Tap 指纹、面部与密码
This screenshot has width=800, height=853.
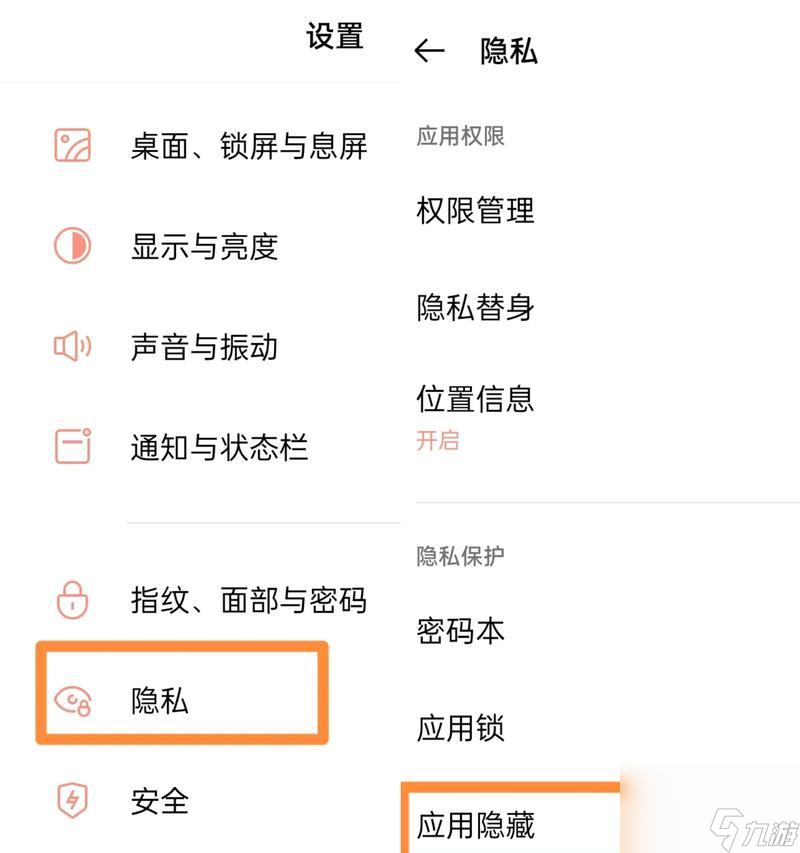248,600
